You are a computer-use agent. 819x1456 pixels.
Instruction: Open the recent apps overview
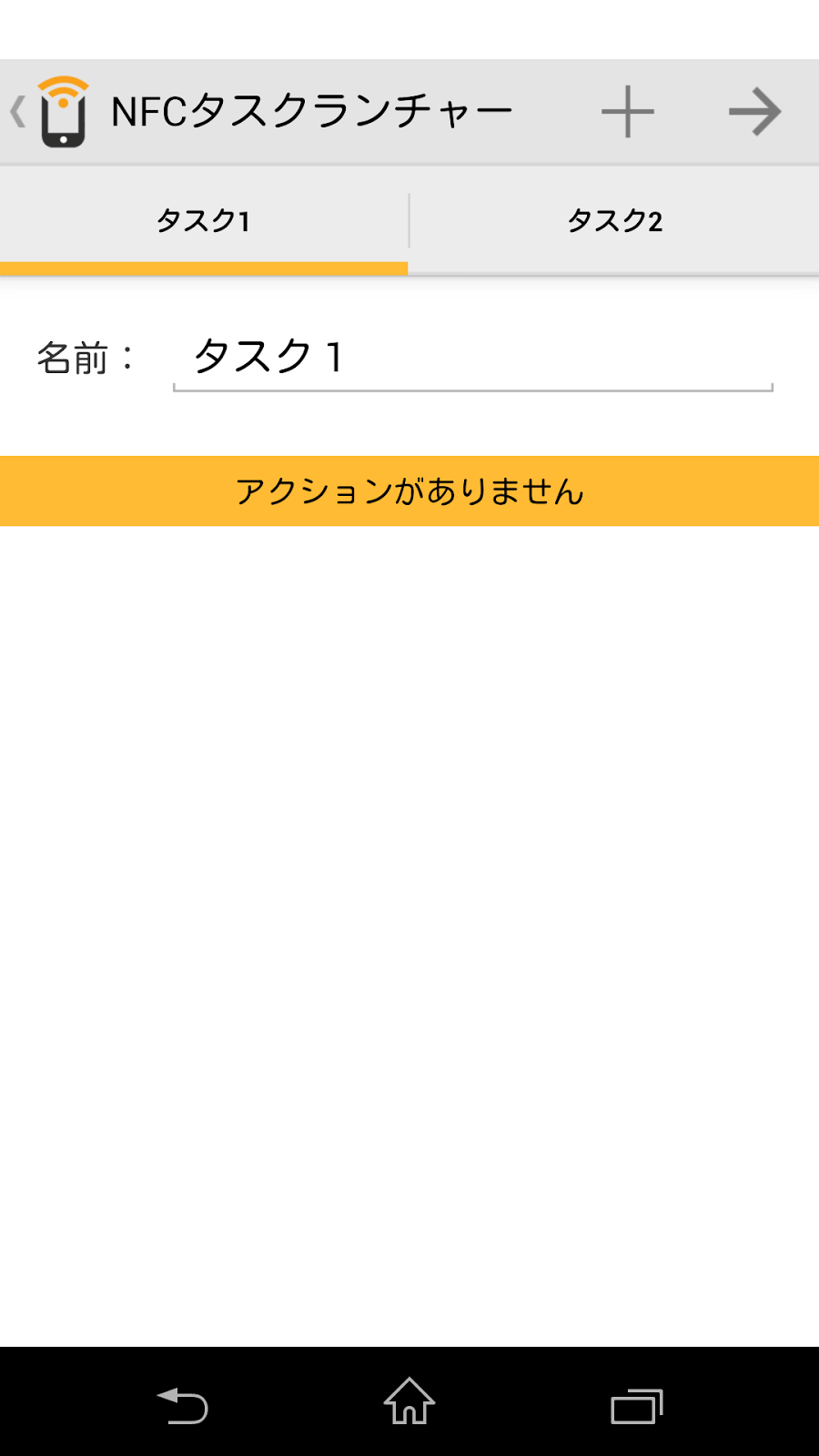pyautogui.click(x=636, y=1404)
